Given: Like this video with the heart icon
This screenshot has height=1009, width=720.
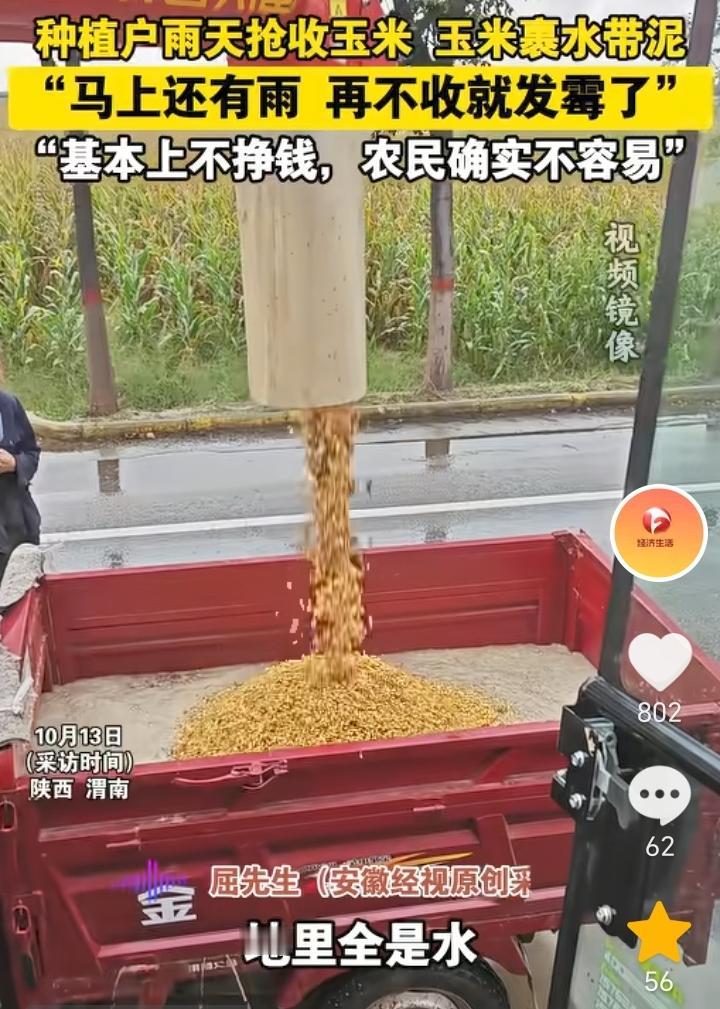Looking at the screenshot, I should tap(659, 662).
